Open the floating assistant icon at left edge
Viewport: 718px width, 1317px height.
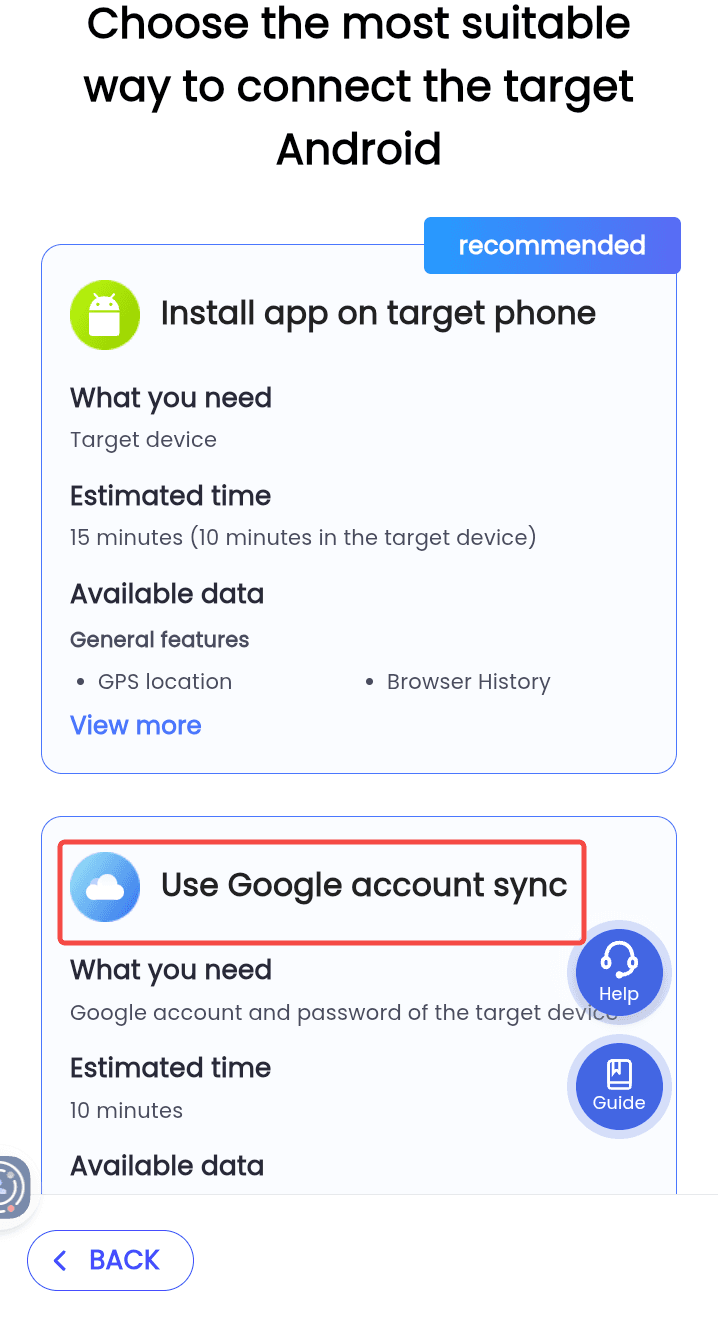tap(12, 1187)
